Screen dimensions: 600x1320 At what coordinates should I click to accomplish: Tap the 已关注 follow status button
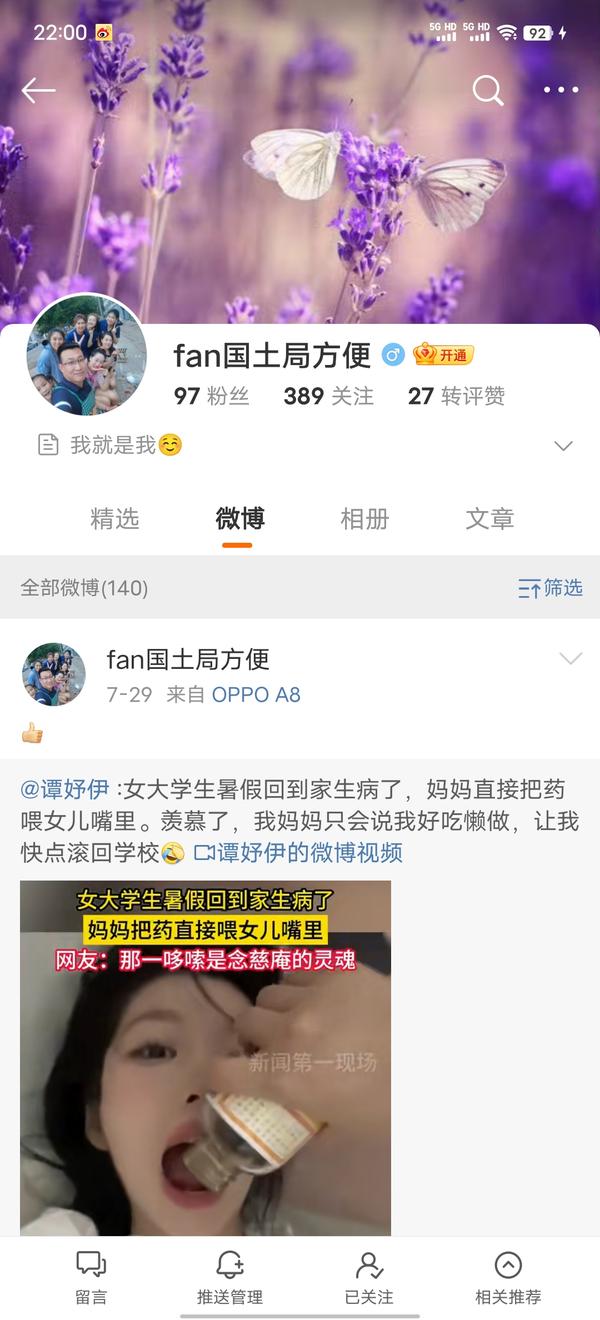coord(369,1277)
